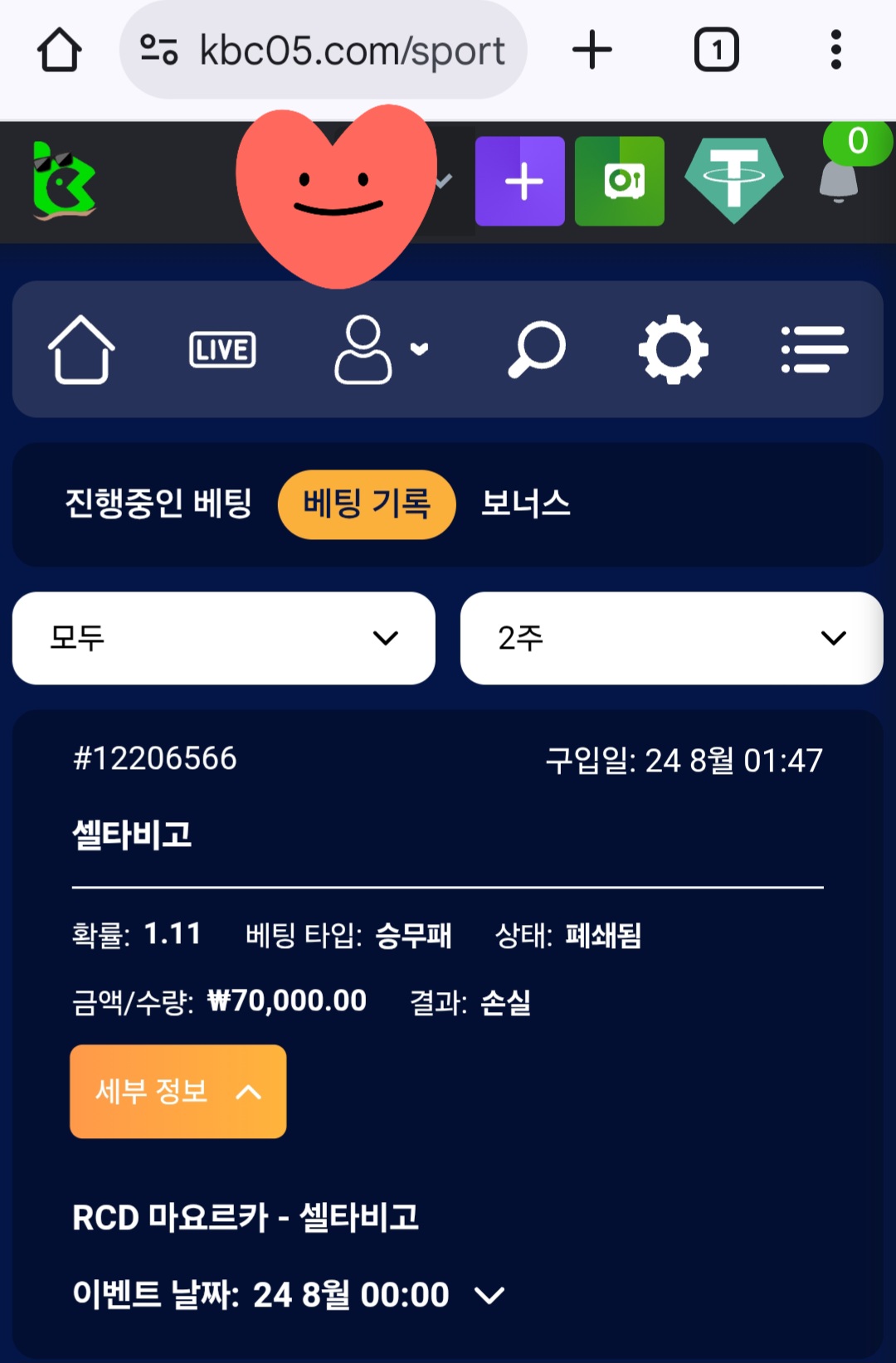Switch to the 진행중인 베팅 tab

pos(158,504)
